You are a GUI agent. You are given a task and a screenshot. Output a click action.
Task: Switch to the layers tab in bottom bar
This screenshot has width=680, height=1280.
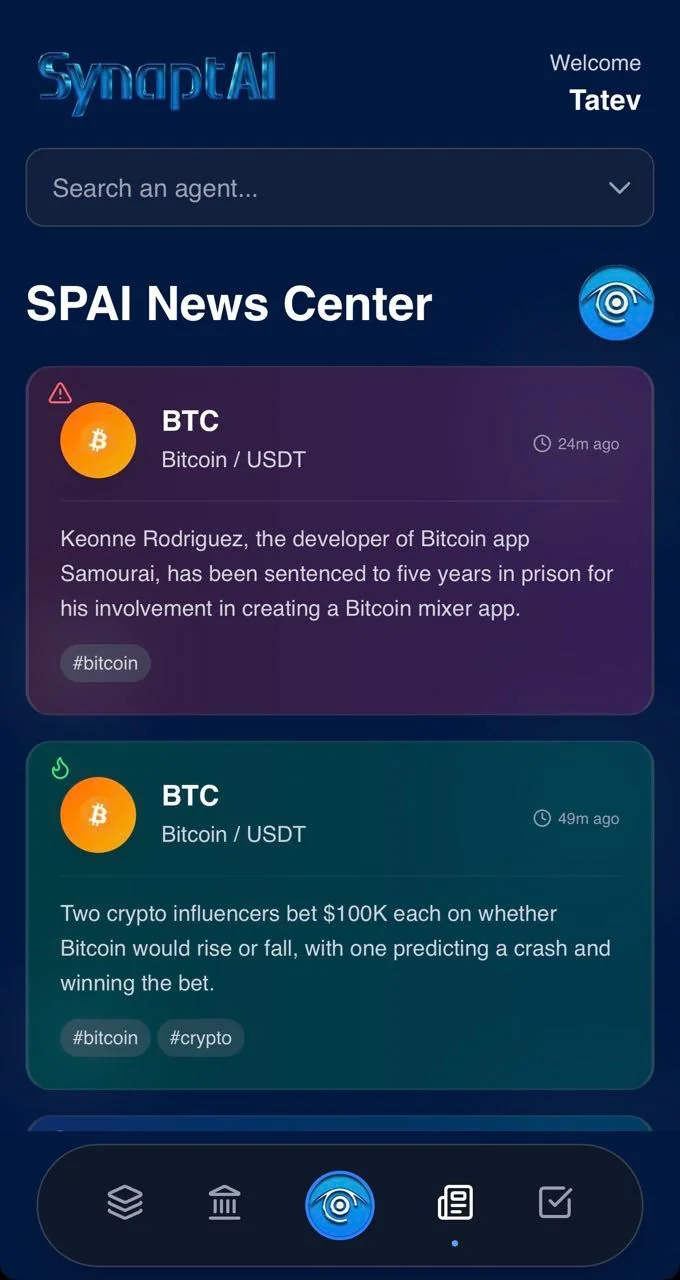pyautogui.click(x=125, y=1202)
